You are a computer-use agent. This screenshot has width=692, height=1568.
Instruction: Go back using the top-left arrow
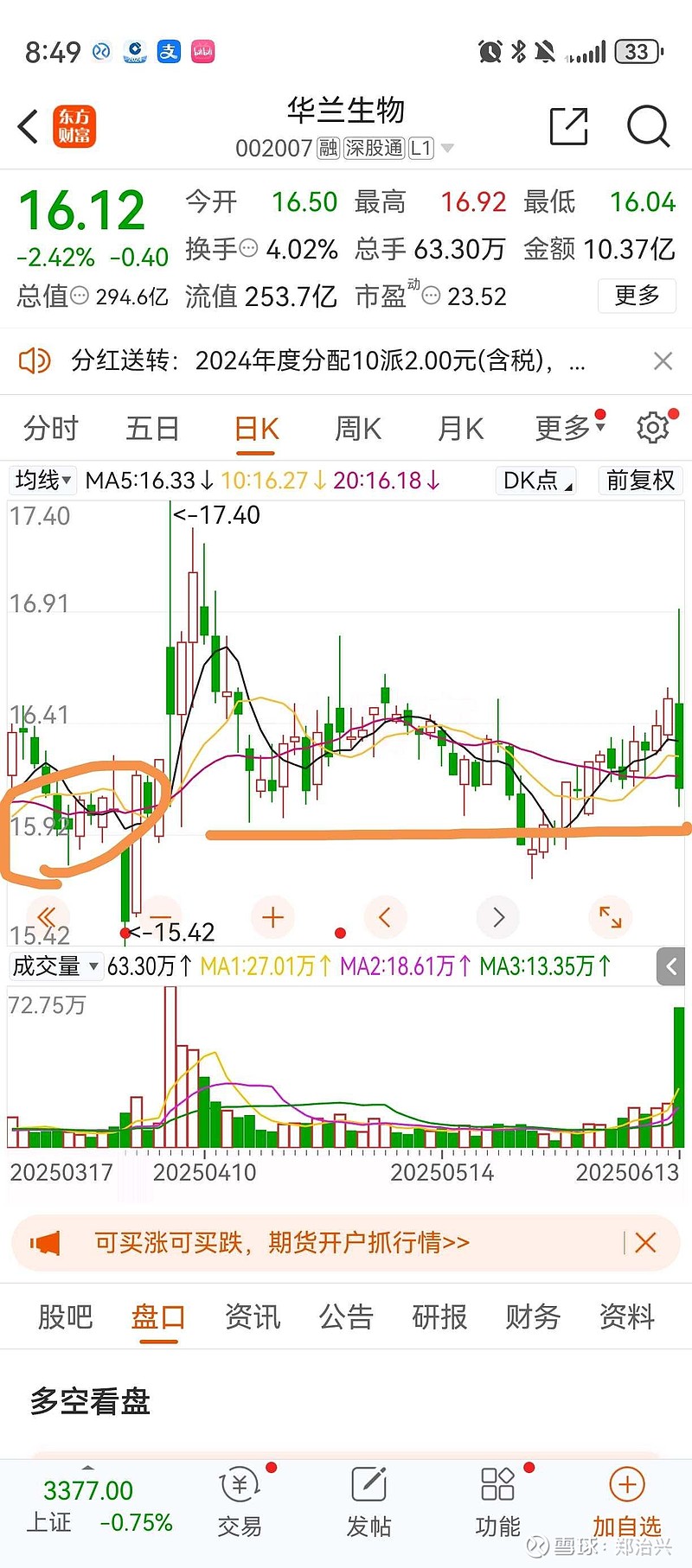tap(29, 127)
